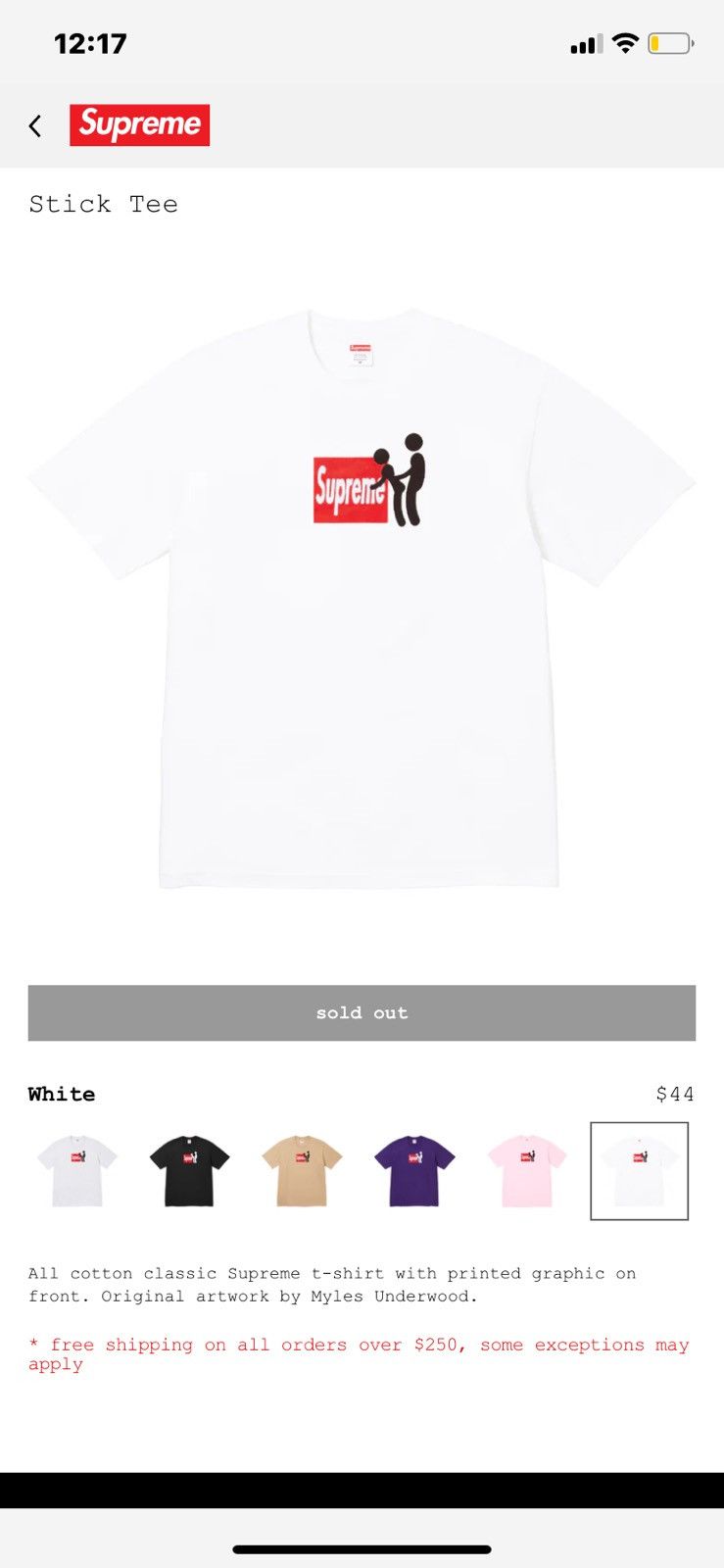
Task: Select the grey Stick Tee color
Action: (x=77, y=1170)
